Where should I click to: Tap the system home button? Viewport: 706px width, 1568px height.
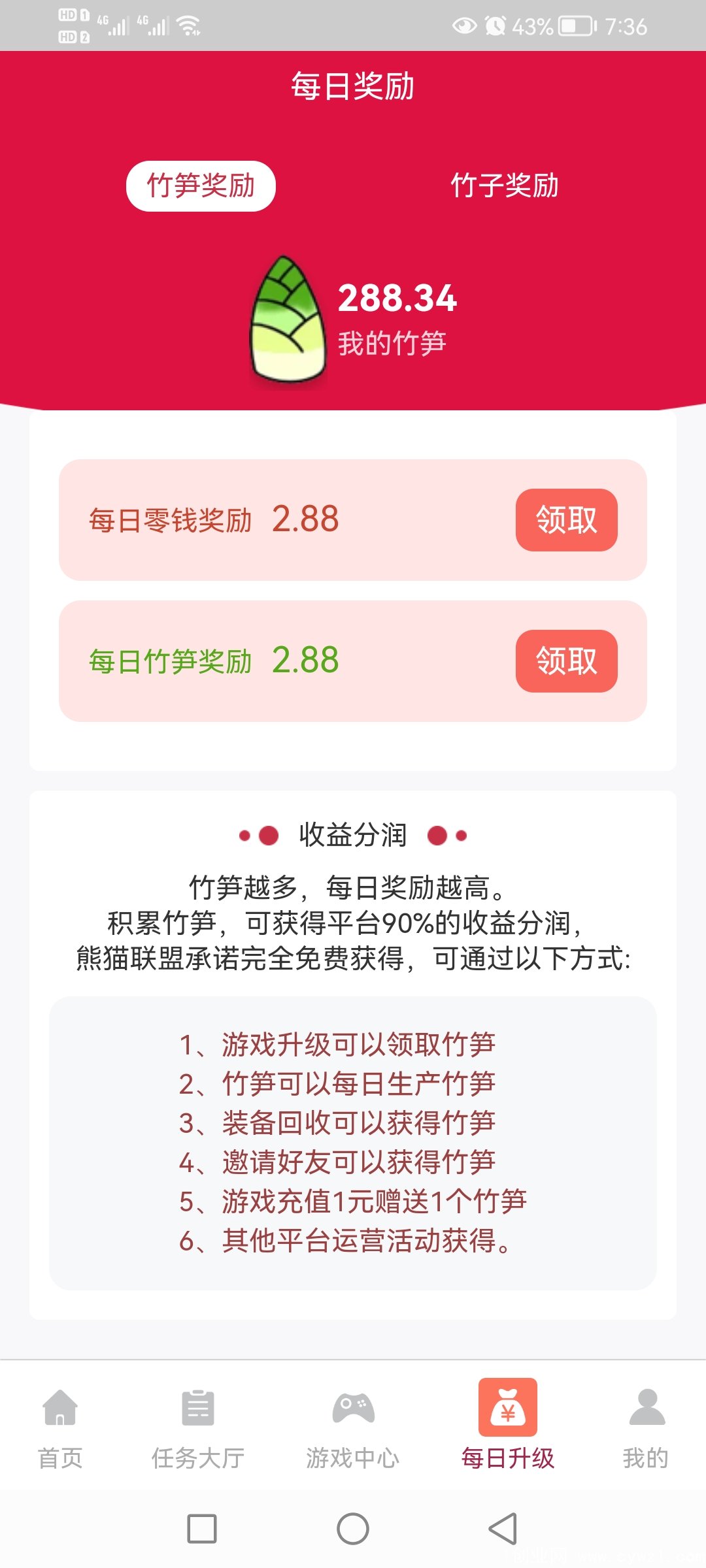pos(353,1529)
